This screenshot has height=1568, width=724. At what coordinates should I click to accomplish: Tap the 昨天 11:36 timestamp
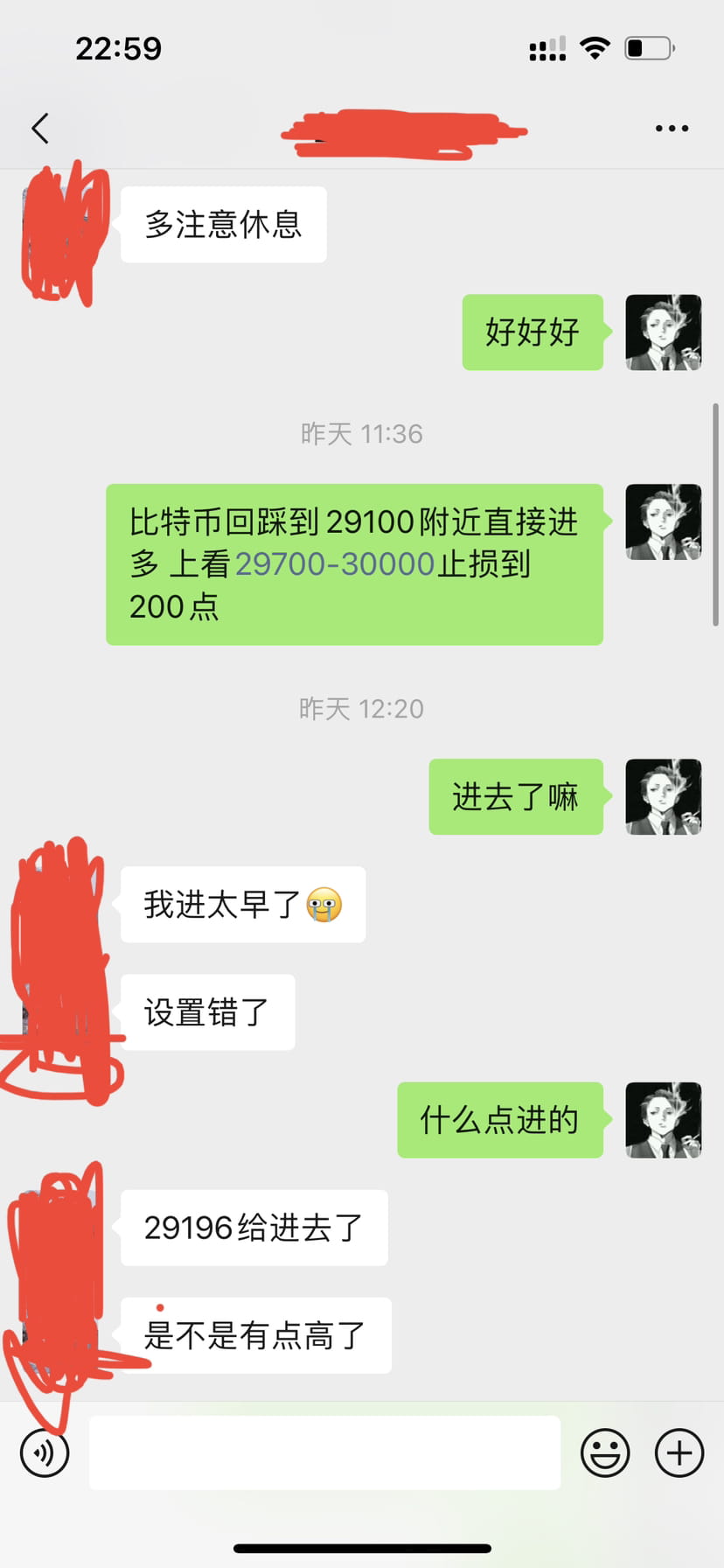point(362,433)
